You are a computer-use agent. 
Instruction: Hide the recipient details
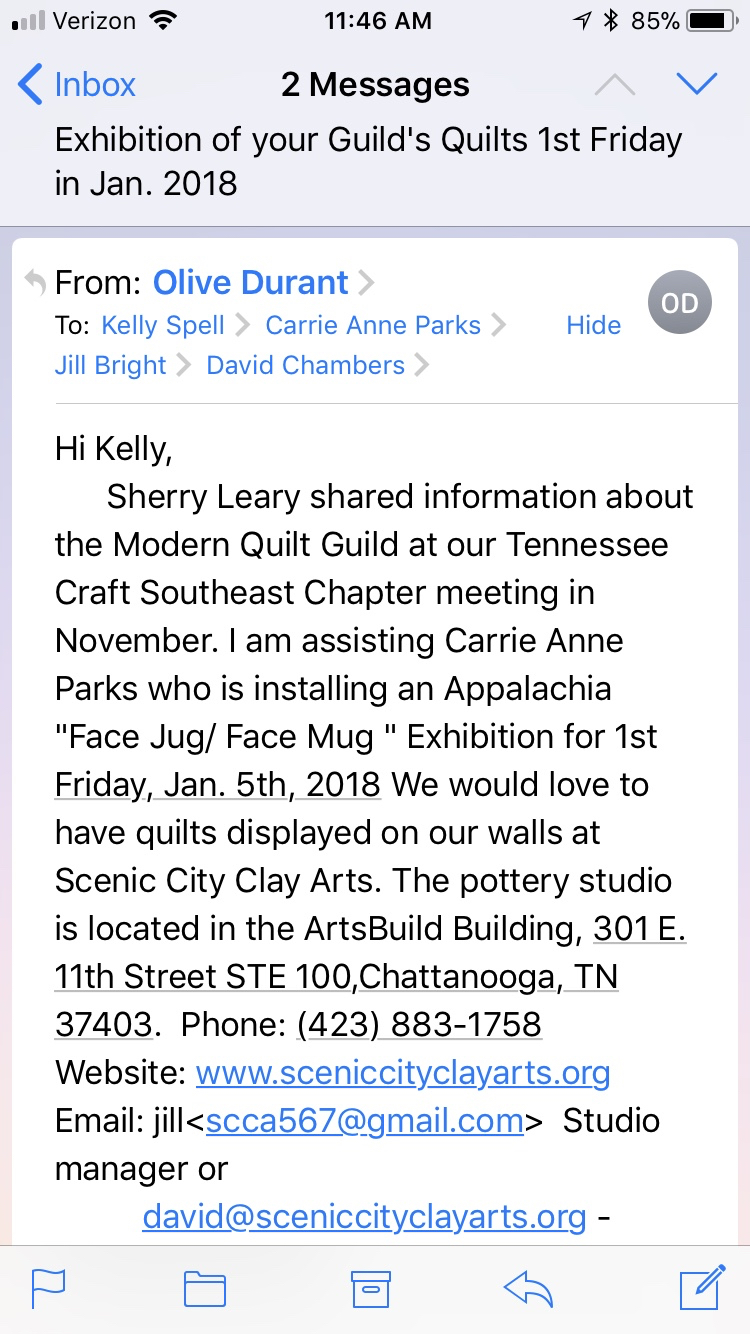[x=593, y=325]
